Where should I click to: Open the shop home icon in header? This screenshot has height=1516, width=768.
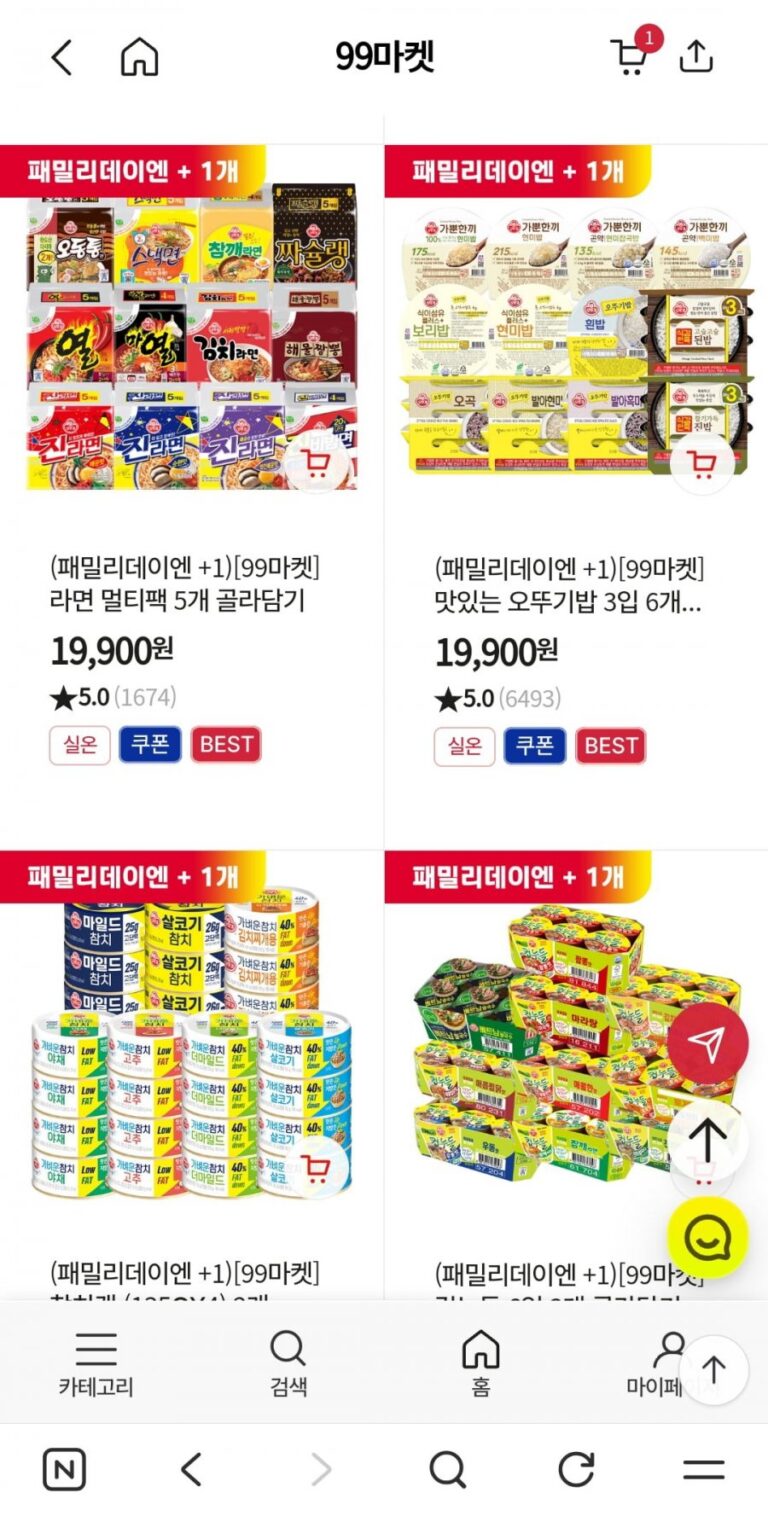[x=139, y=58]
